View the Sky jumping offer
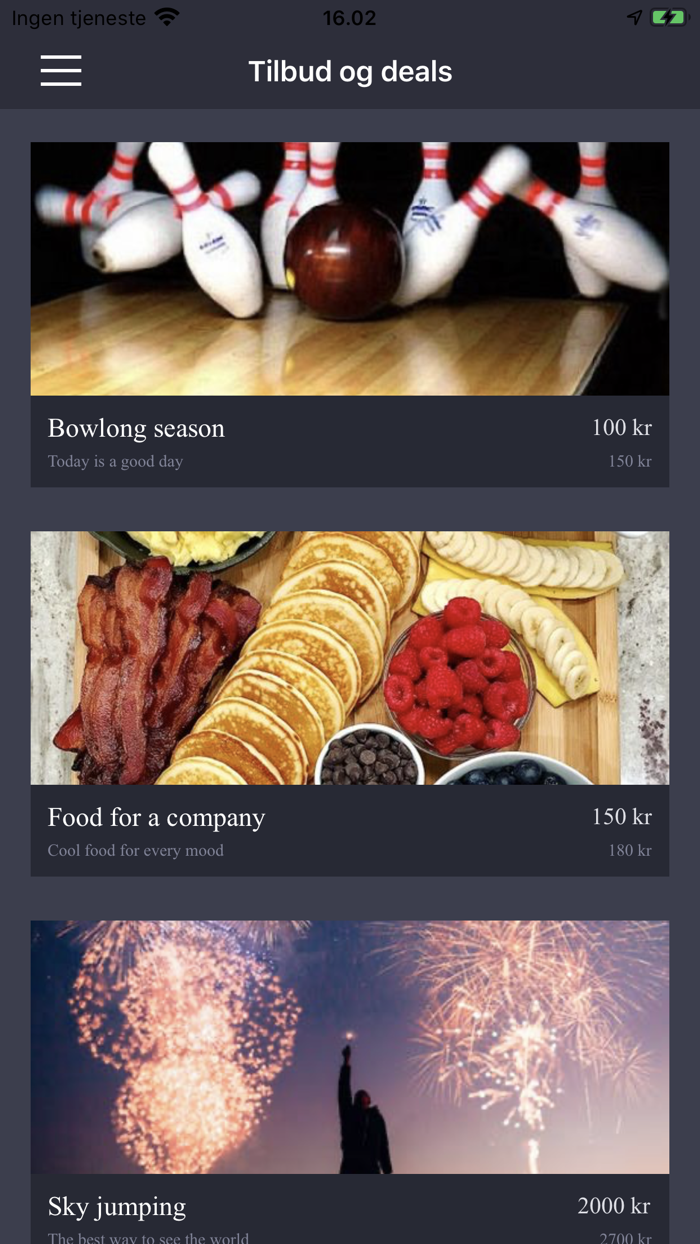Viewport: 700px width, 1244px height. tap(350, 1082)
